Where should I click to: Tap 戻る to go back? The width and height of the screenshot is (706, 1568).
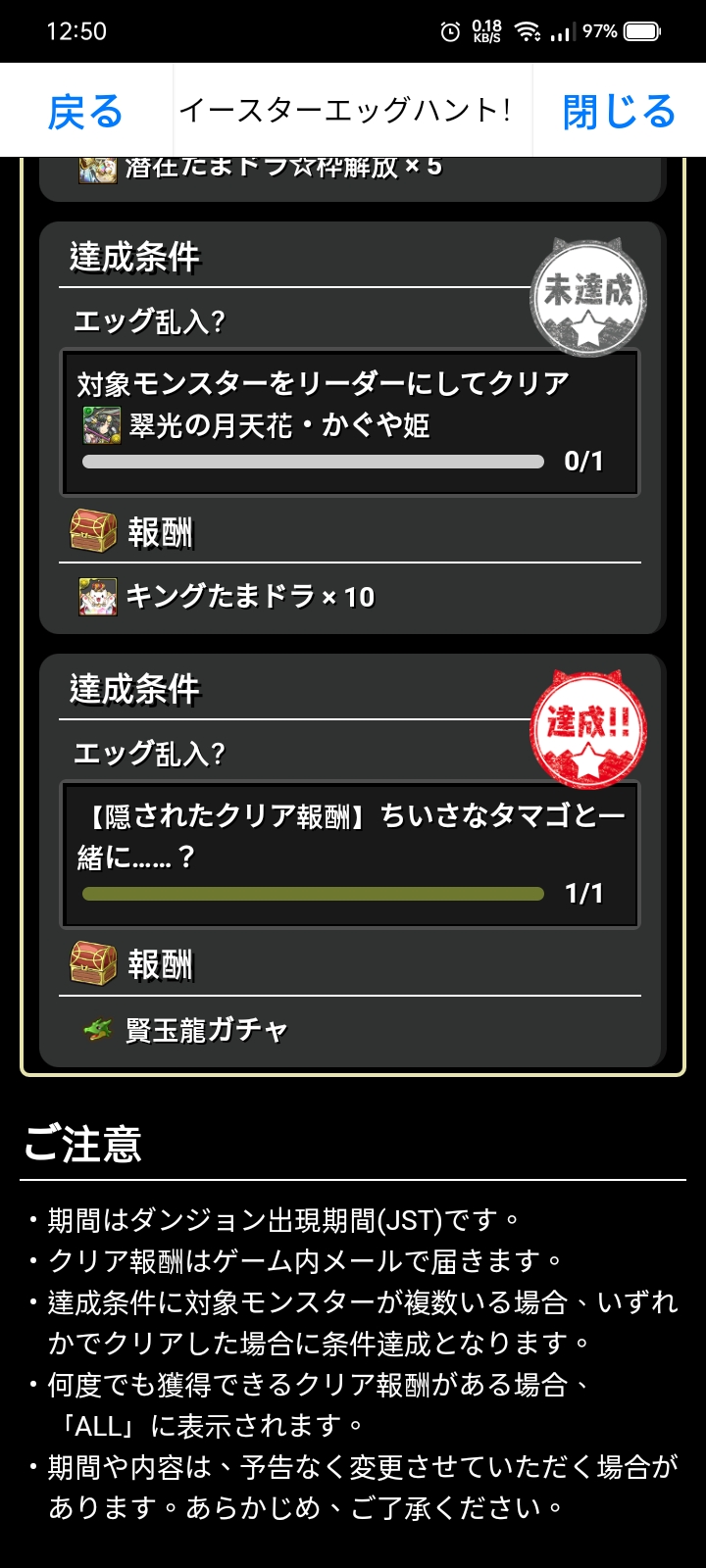(86, 111)
